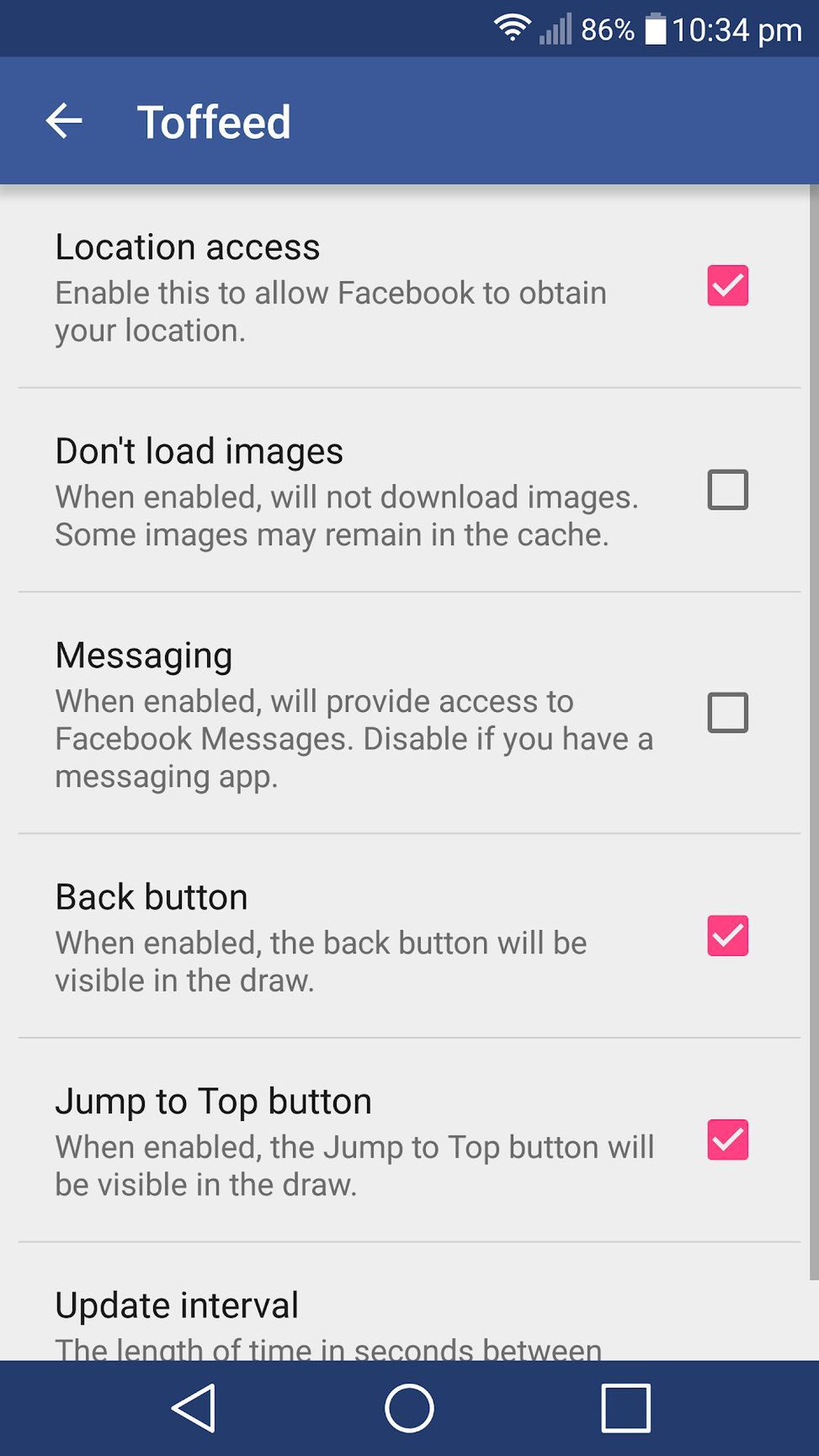Viewport: 819px width, 1456px height.
Task: Open the Update interval setting
Action: (409, 1302)
